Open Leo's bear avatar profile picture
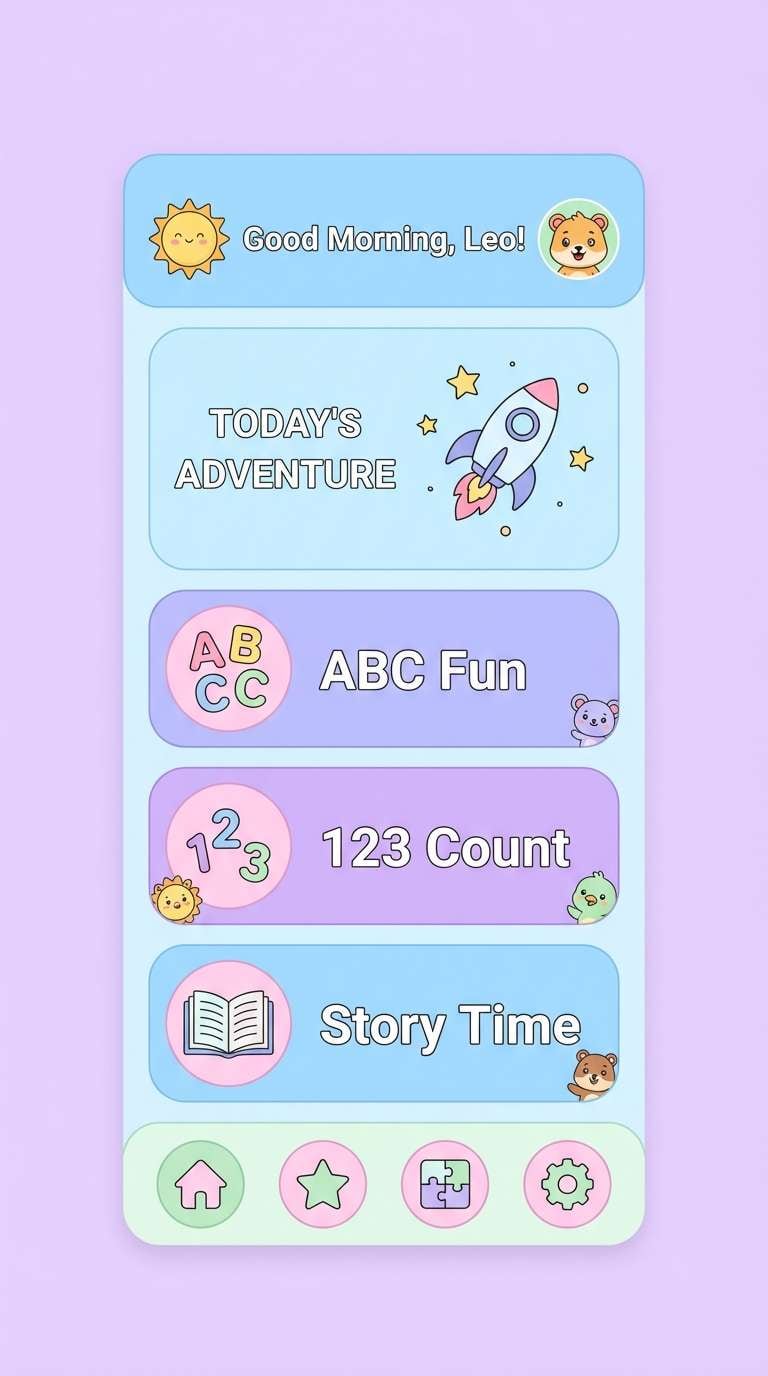The image size is (768, 1376). coord(578,238)
